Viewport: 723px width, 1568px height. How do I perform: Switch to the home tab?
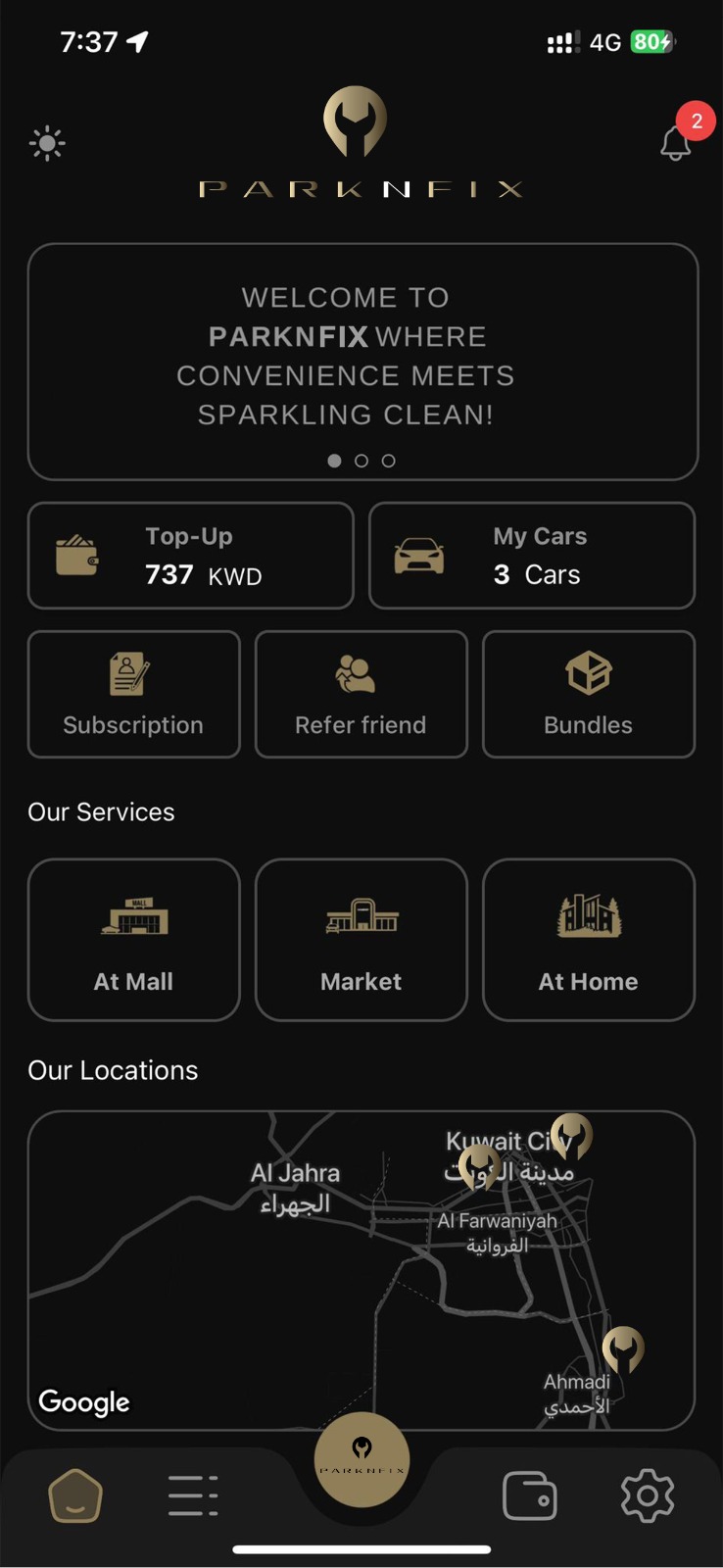pyautogui.click(x=75, y=1495)
